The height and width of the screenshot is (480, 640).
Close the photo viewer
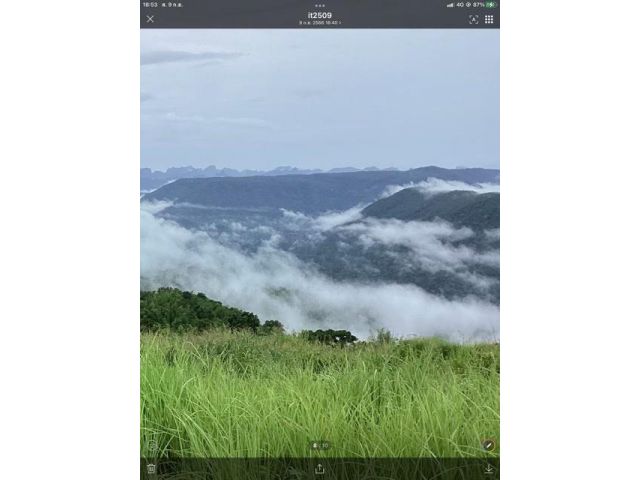click(x=150, y=19)
